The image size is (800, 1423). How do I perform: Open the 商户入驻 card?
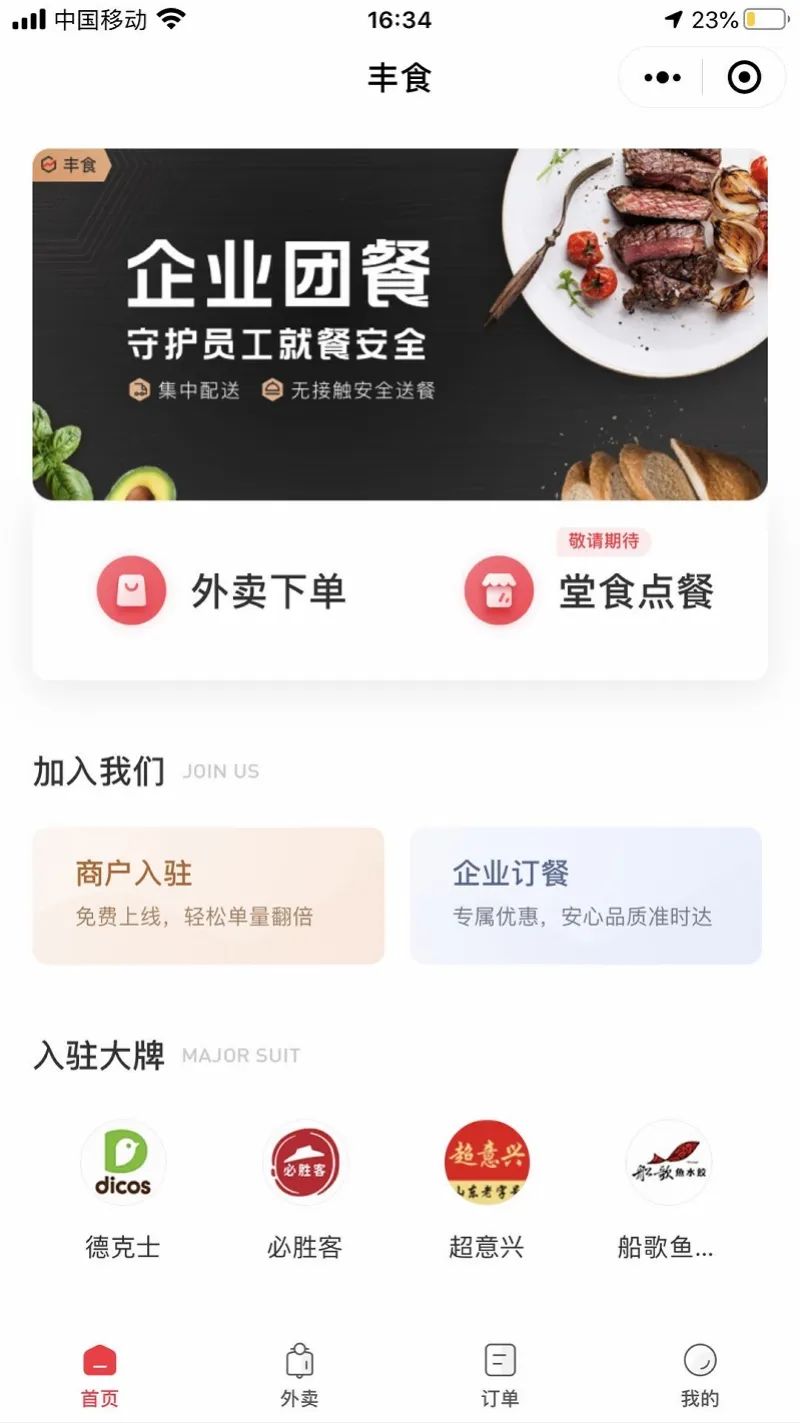coord(208,895)
